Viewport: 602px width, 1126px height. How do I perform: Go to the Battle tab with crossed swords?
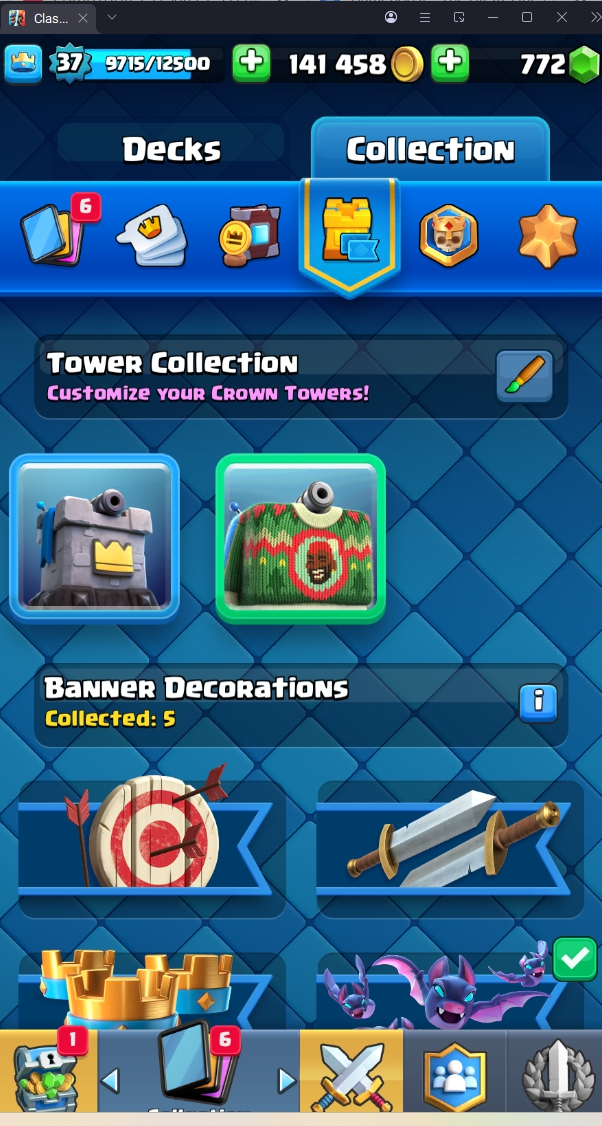pos(351,1075)
